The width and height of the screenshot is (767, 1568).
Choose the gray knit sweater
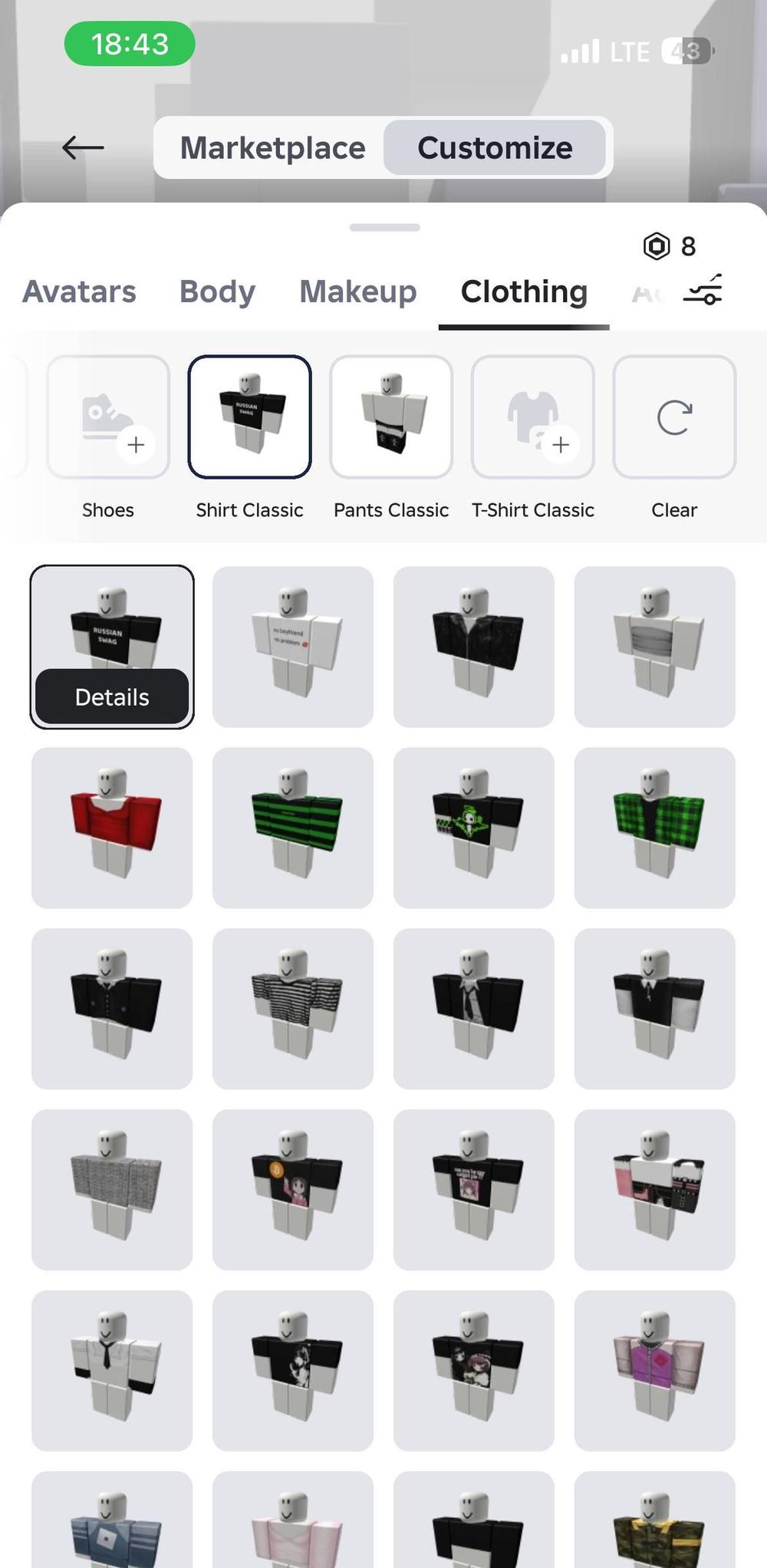pos(112,1190)
